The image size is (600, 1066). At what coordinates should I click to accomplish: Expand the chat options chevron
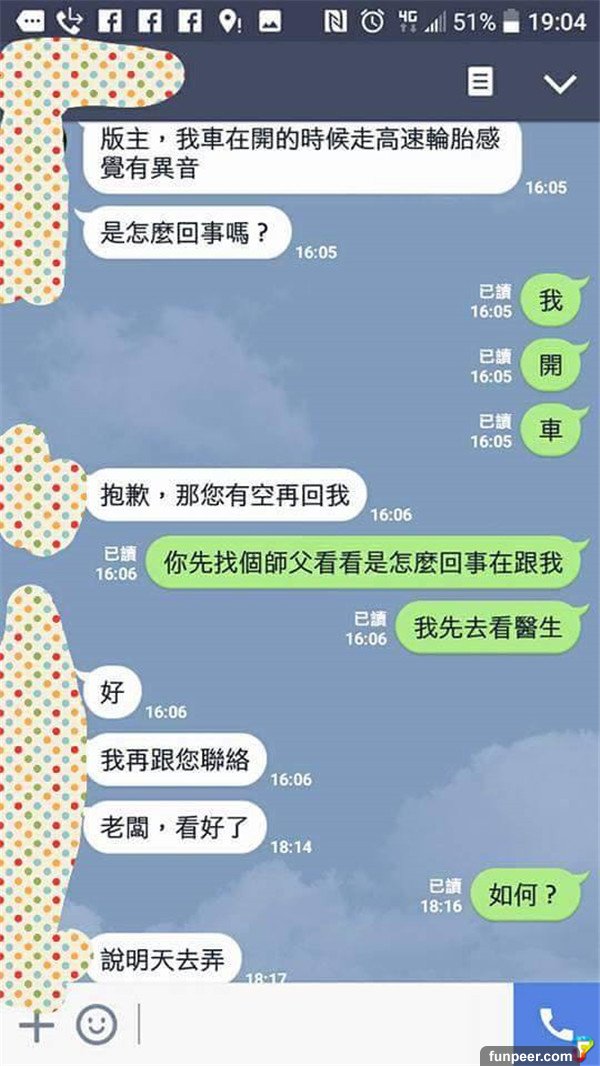(560, 83)
